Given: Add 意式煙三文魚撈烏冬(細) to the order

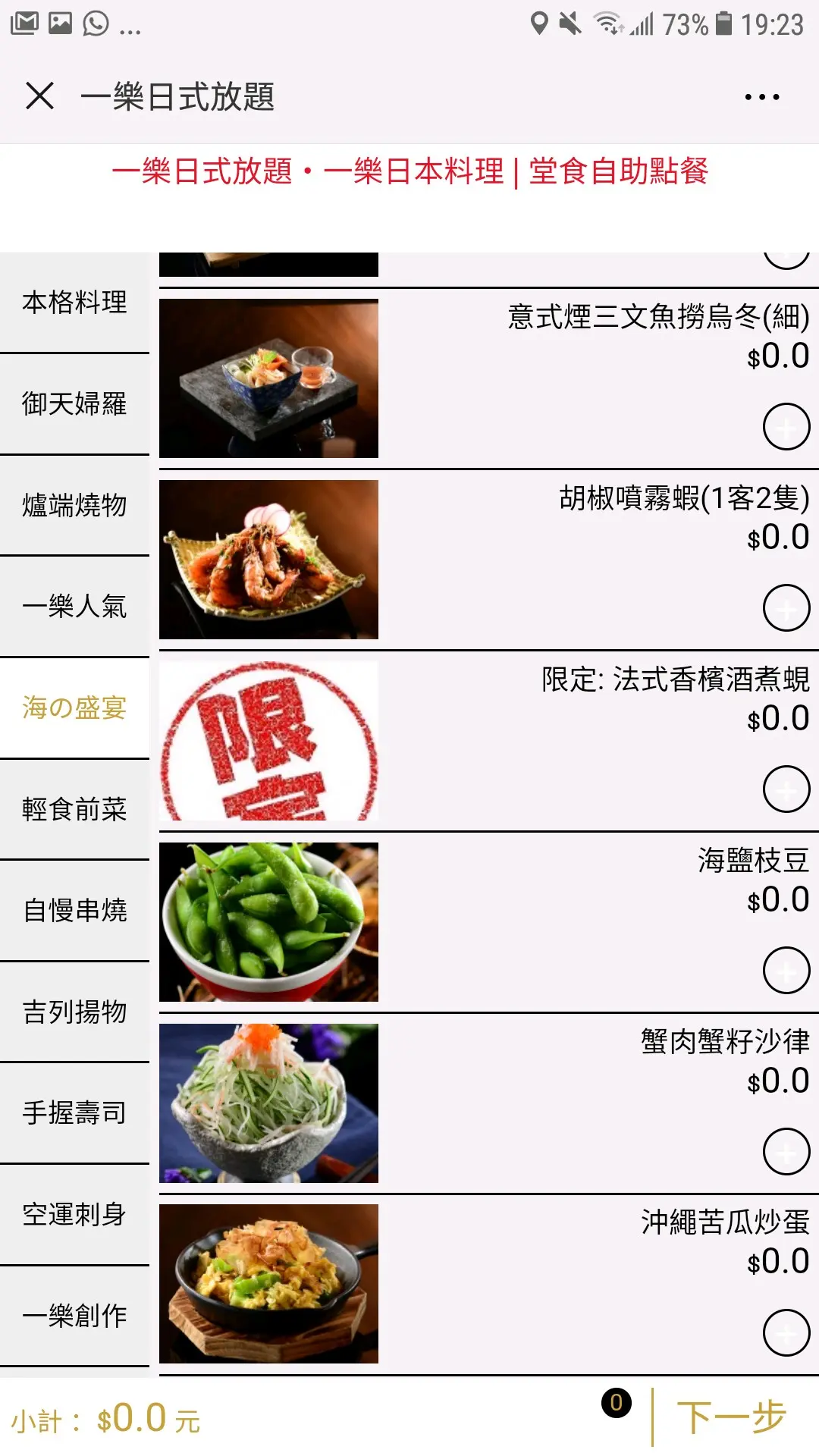Looking at the screenshot, I should click(786, 427).
